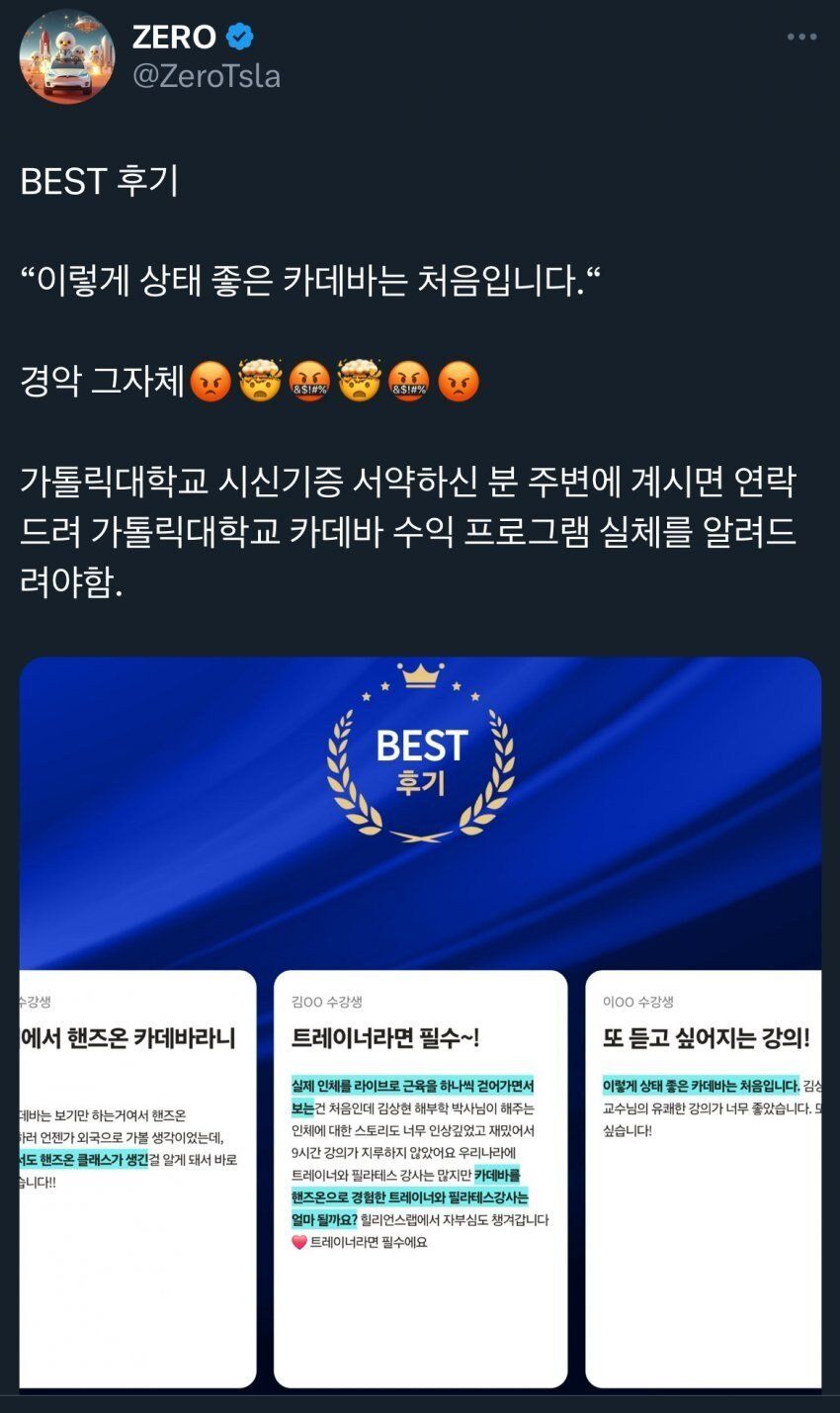Open ZERO's profile picture
840x1413 pixels.
(x=66, y=56)
